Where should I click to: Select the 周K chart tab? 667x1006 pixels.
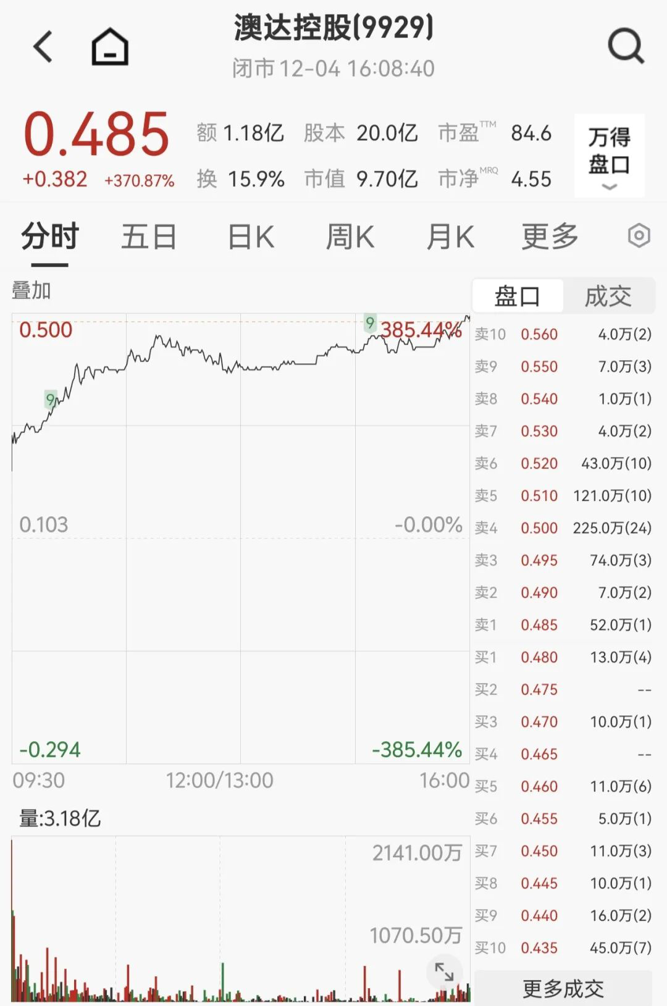coord(350,237)
